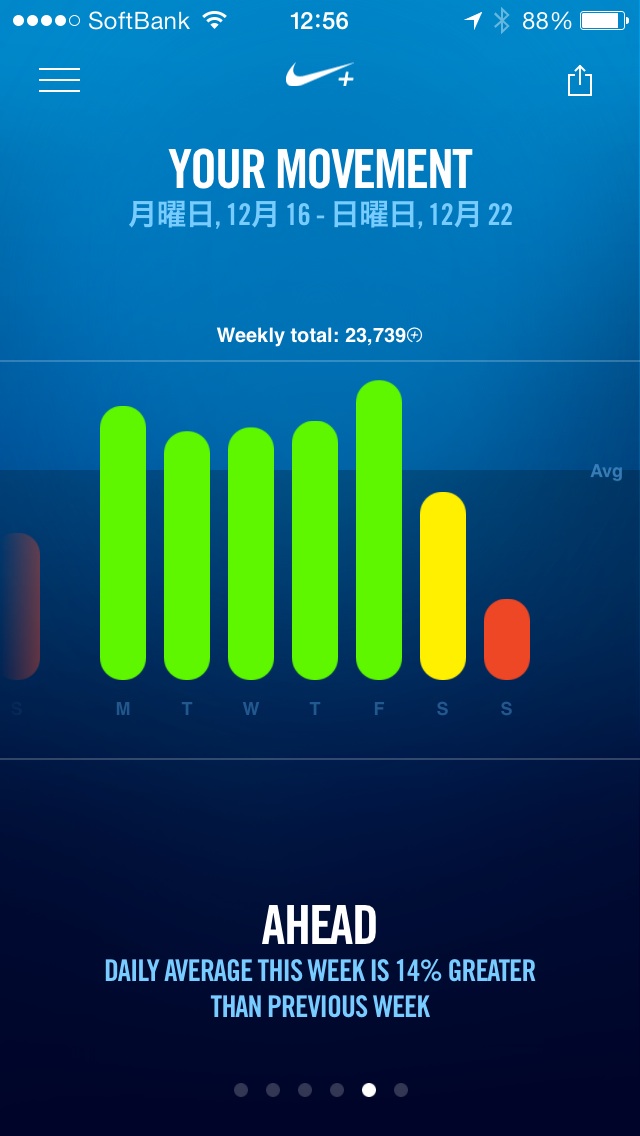640x1136 pixels.
Task: Select Monday's green bar
Action: point(123,543)
